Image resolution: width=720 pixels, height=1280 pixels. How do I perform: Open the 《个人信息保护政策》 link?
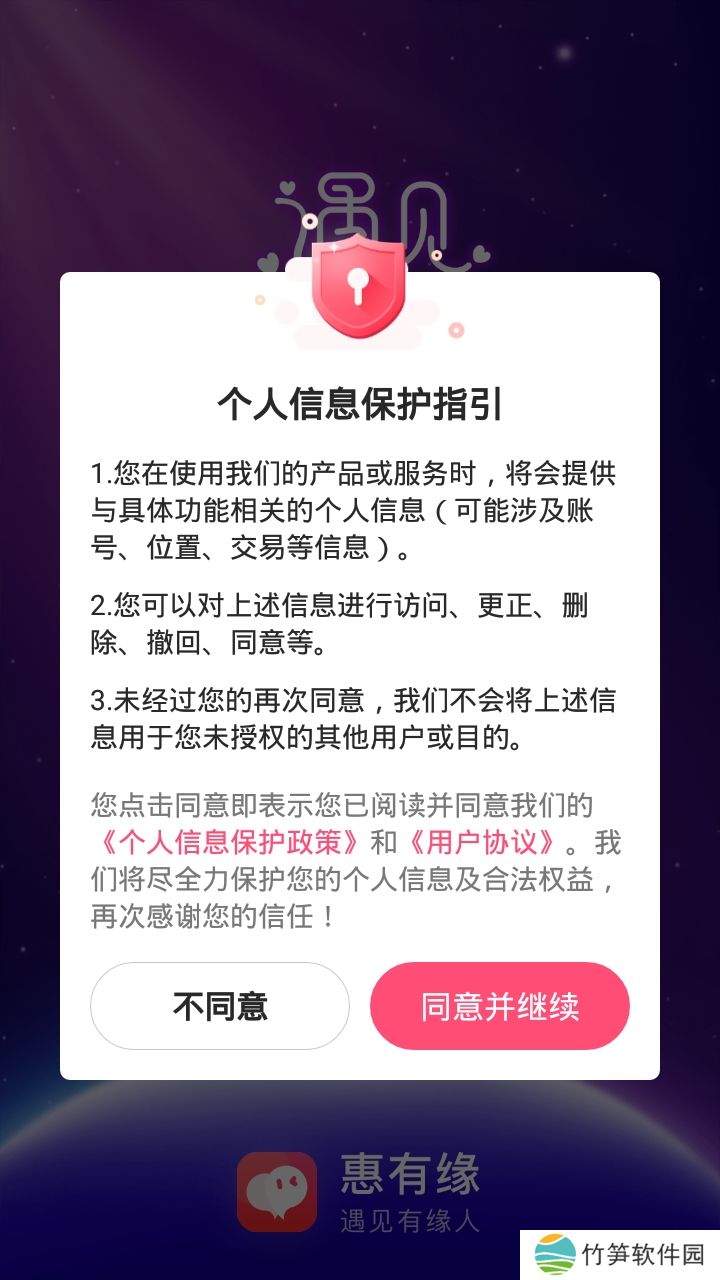(228, 842)
